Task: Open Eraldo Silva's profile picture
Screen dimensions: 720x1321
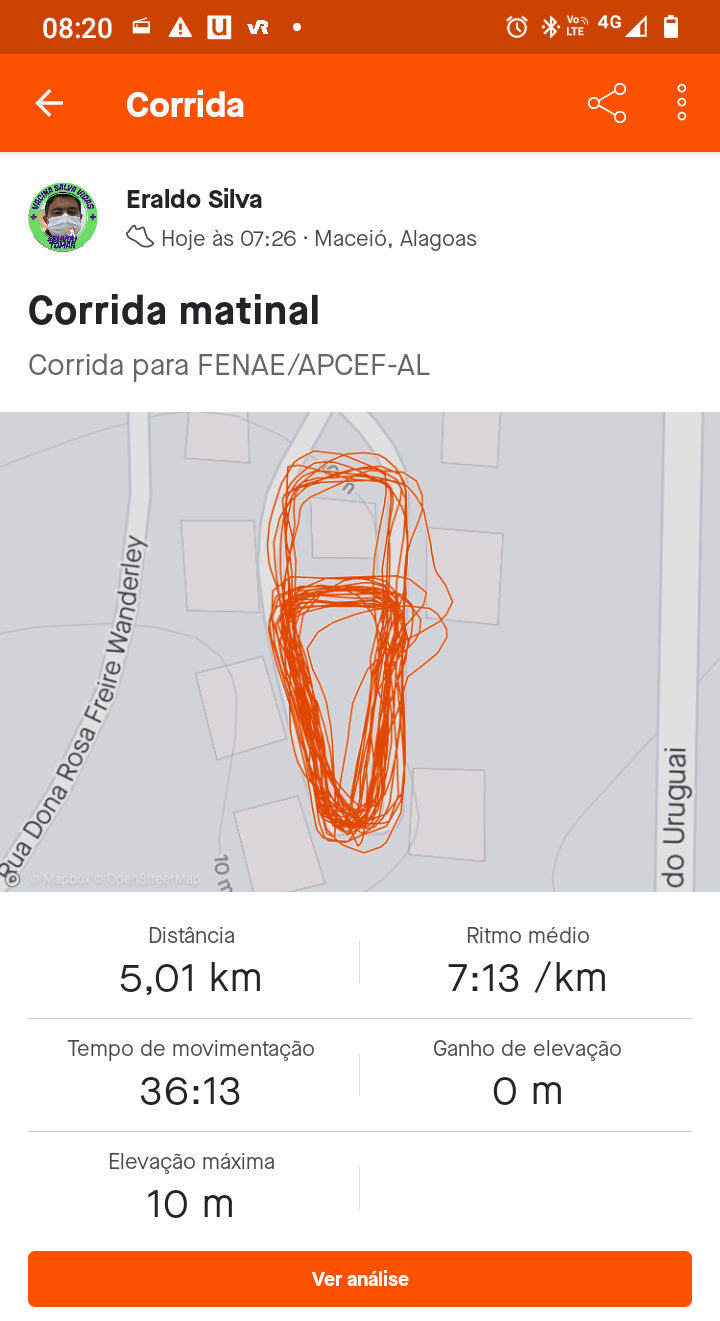Action: (63, 217)
